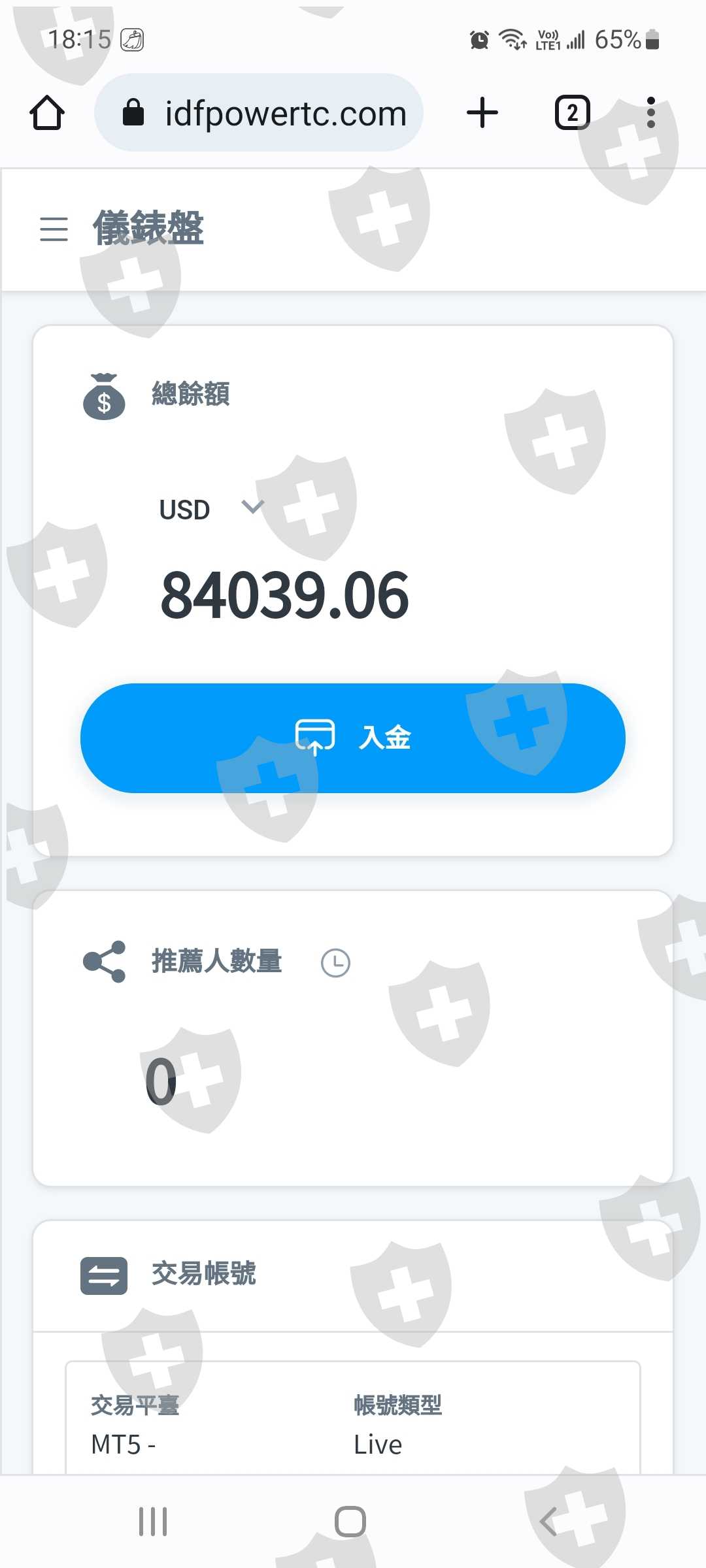Open system recent apps
The width and height of the screenshot is (706, 1568).
[x=153, y=1522]
